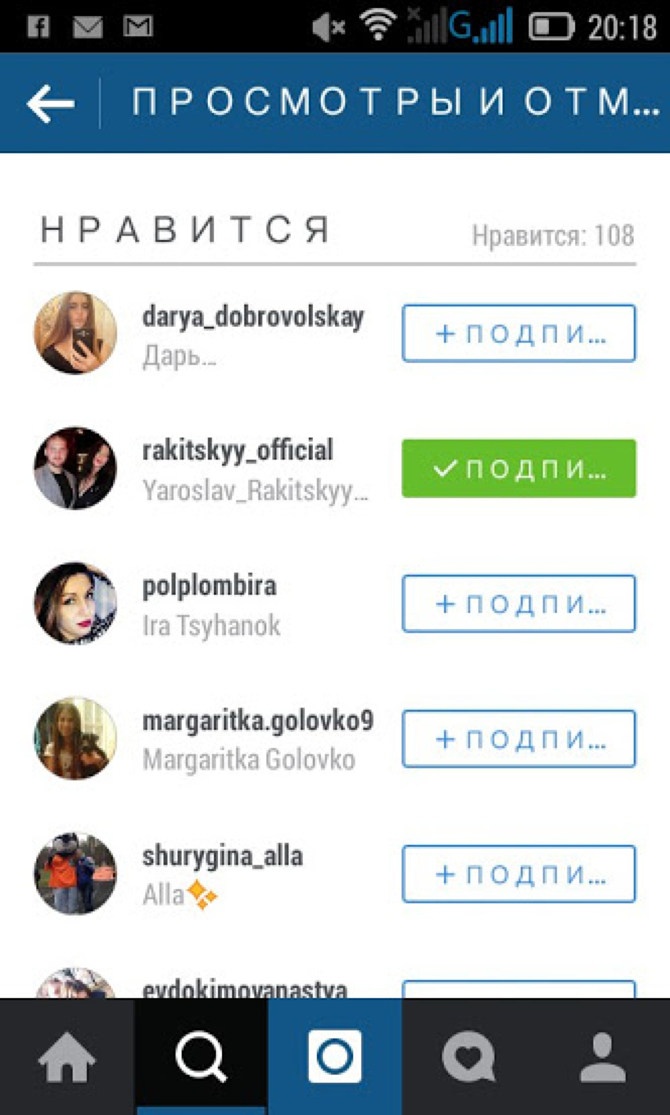
Task: Go back using the arrow icon
Action: pyautogui.click(x=51, y=103)
